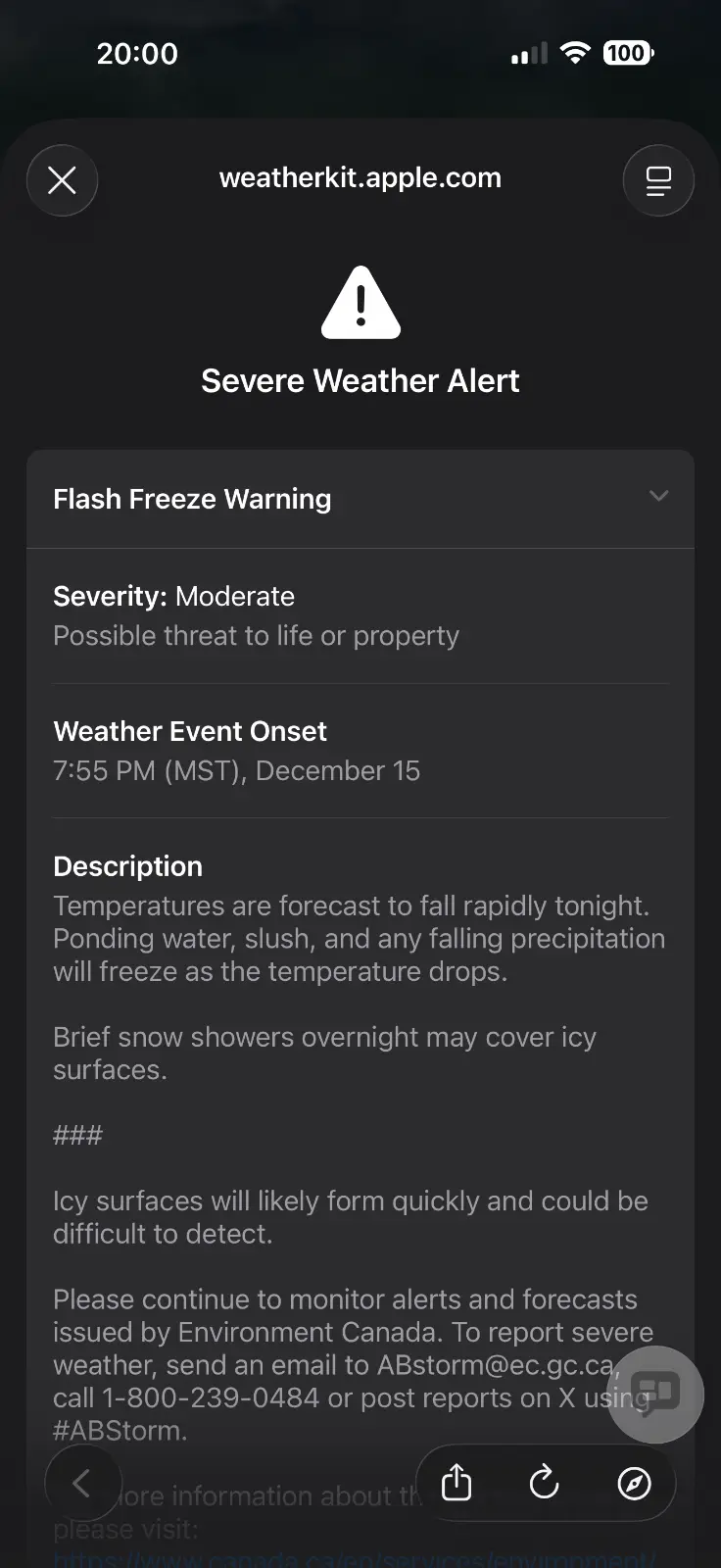Tap the floating chat bubble button
Screen dimensions: 721x1568
[x=654, y=1394]
